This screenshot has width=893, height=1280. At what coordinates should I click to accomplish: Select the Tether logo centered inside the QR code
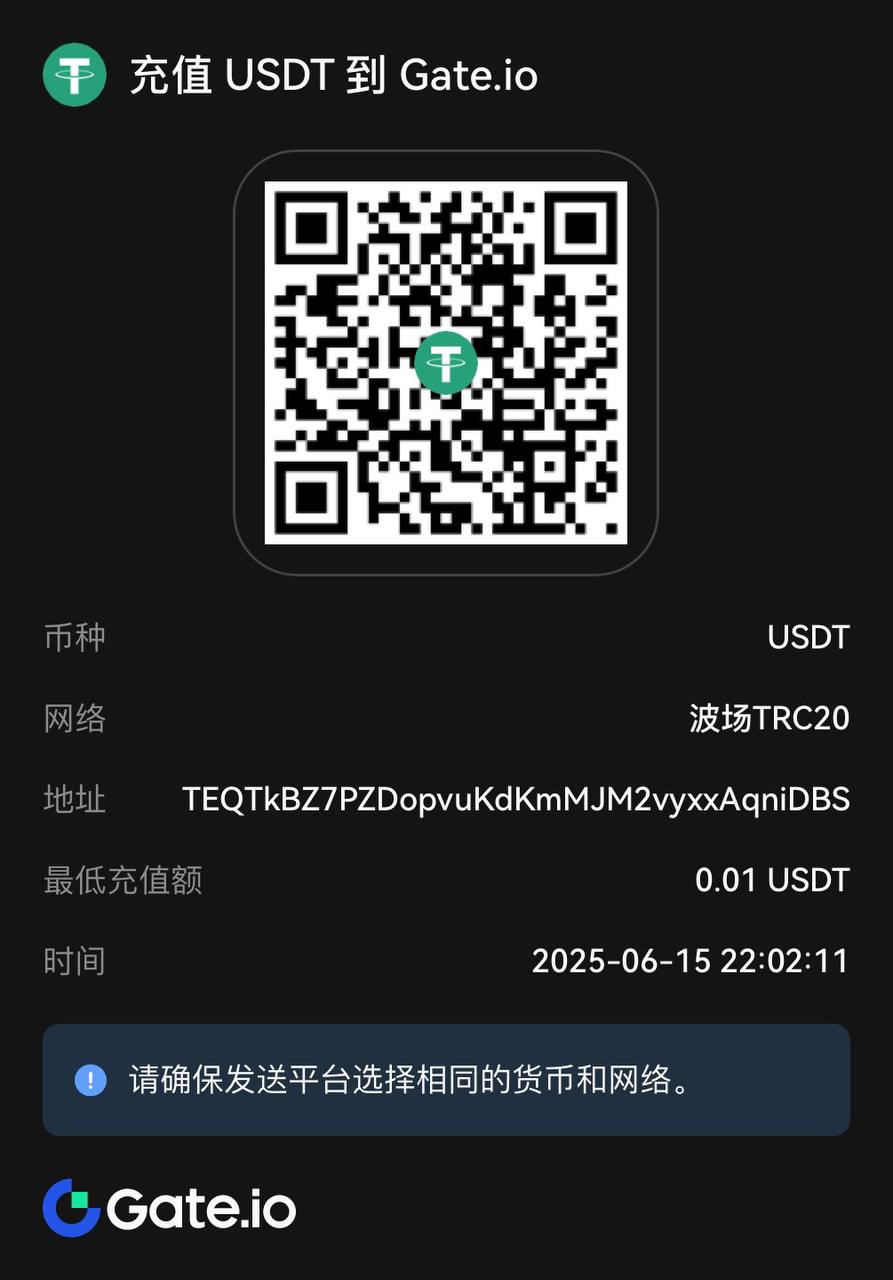click(x=446, y=364)
